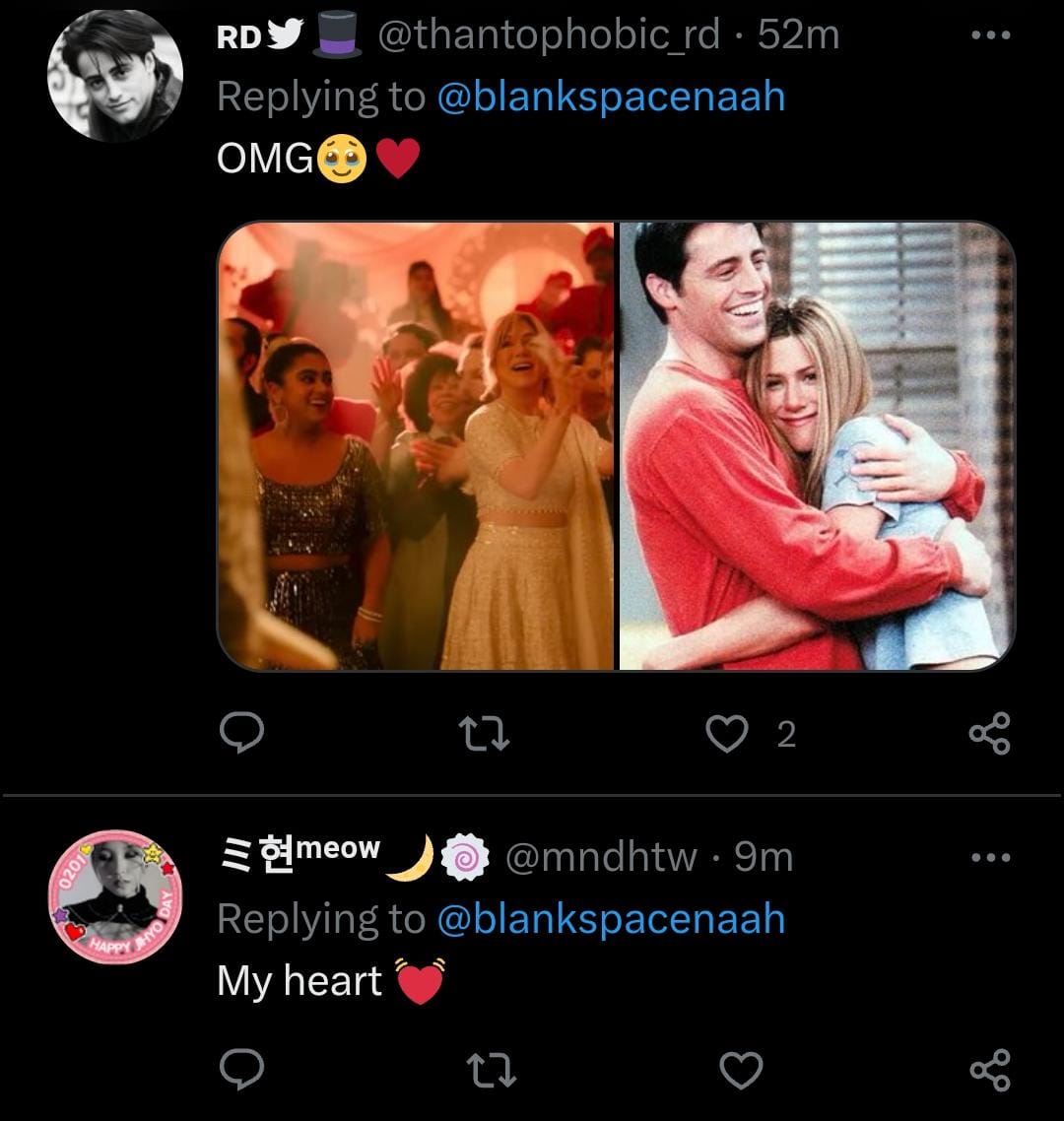Viewport: 1064px width, 1121px height.
Task: Retweet RD's OMG tweet
Action: coord(487,734)
